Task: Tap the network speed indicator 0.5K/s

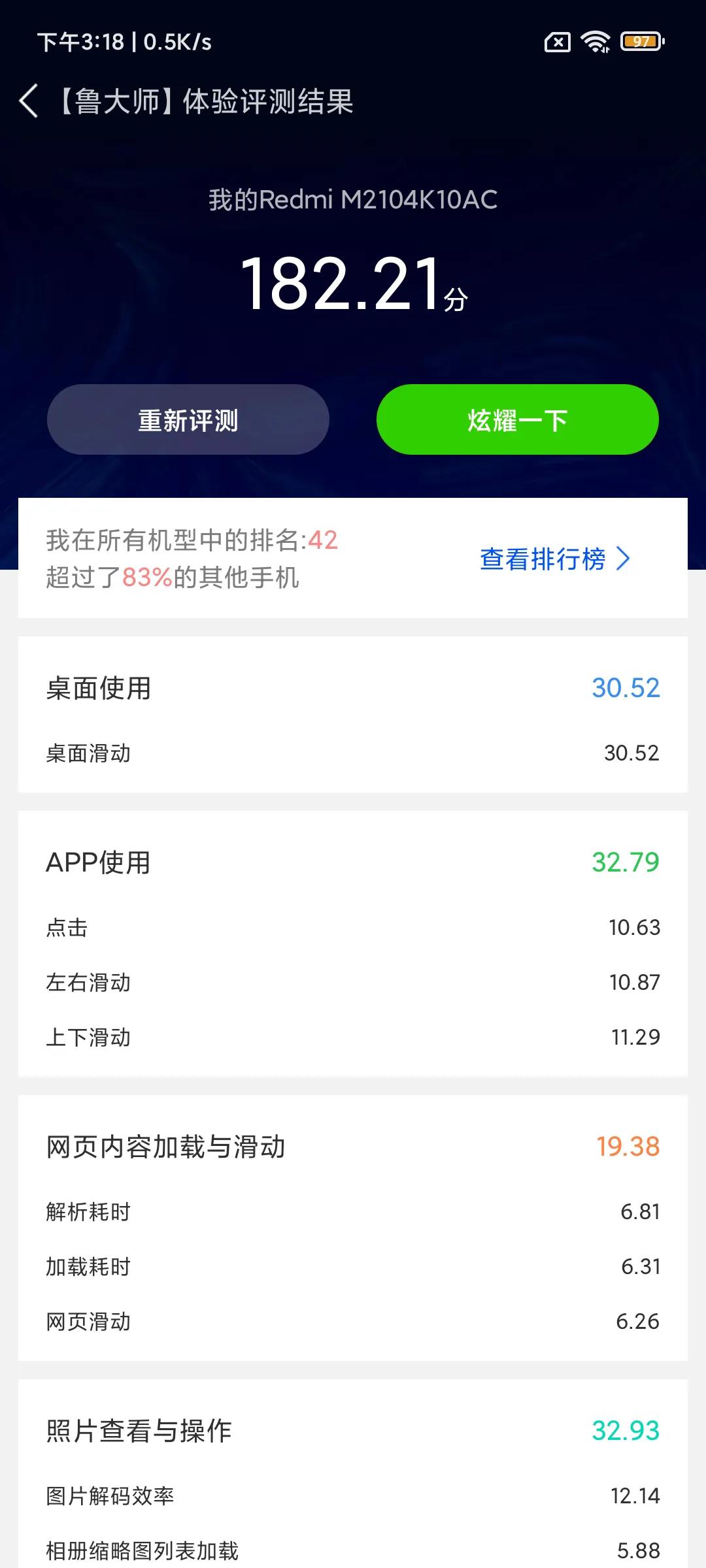Action: pyautogui.click(x=178, y=42)
